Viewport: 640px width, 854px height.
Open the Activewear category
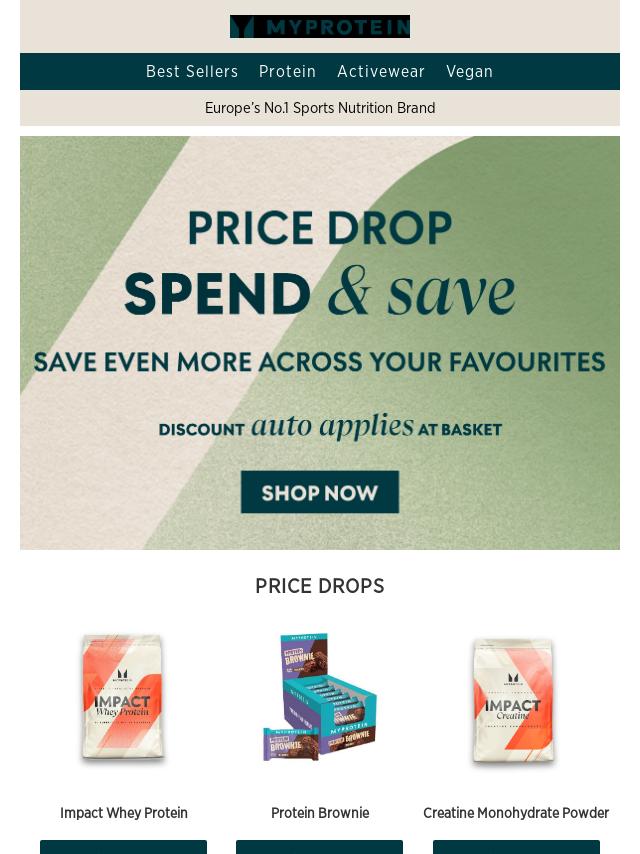(381, 72)
